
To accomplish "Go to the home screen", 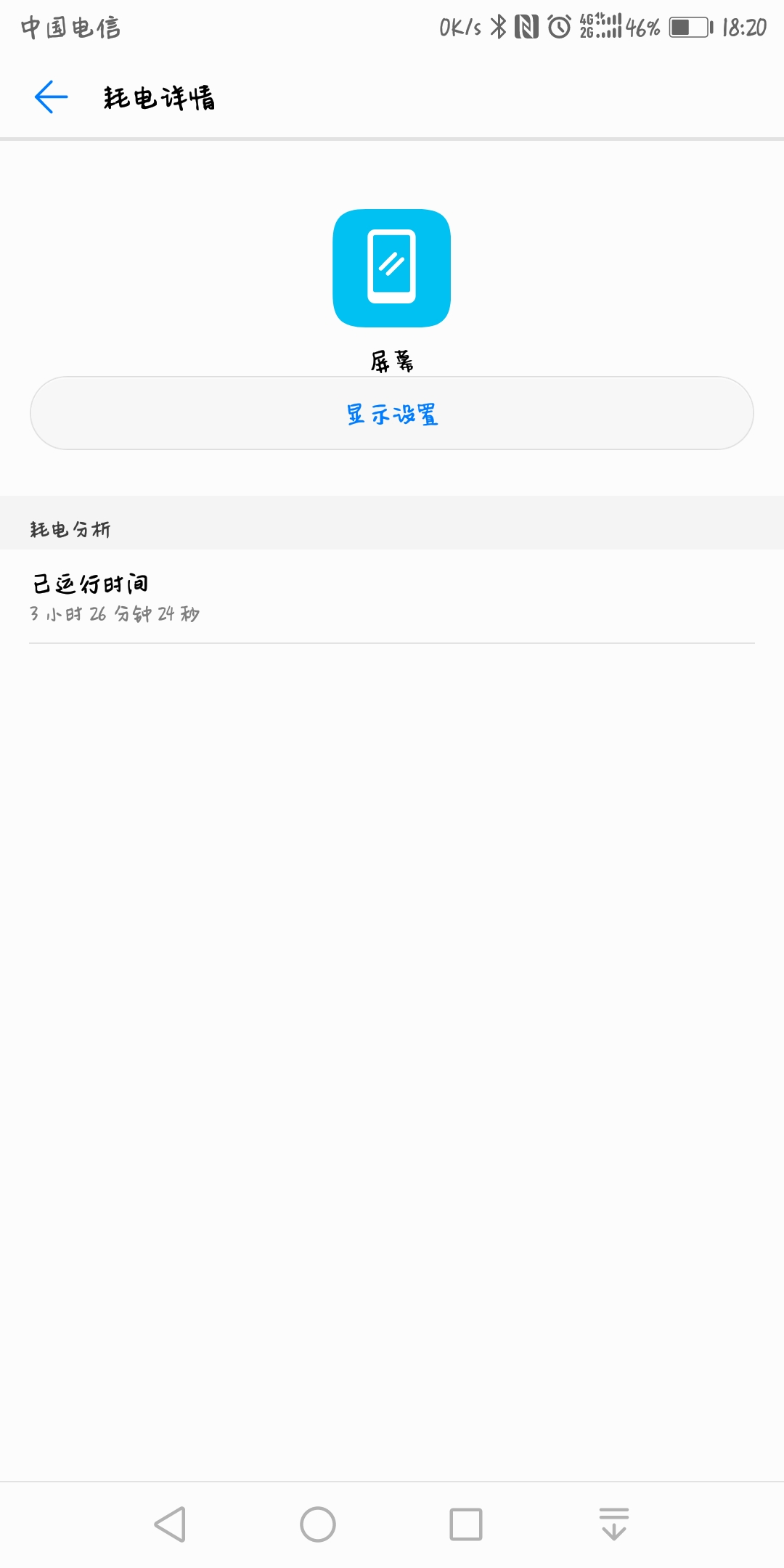I will tap(318, 1524).
